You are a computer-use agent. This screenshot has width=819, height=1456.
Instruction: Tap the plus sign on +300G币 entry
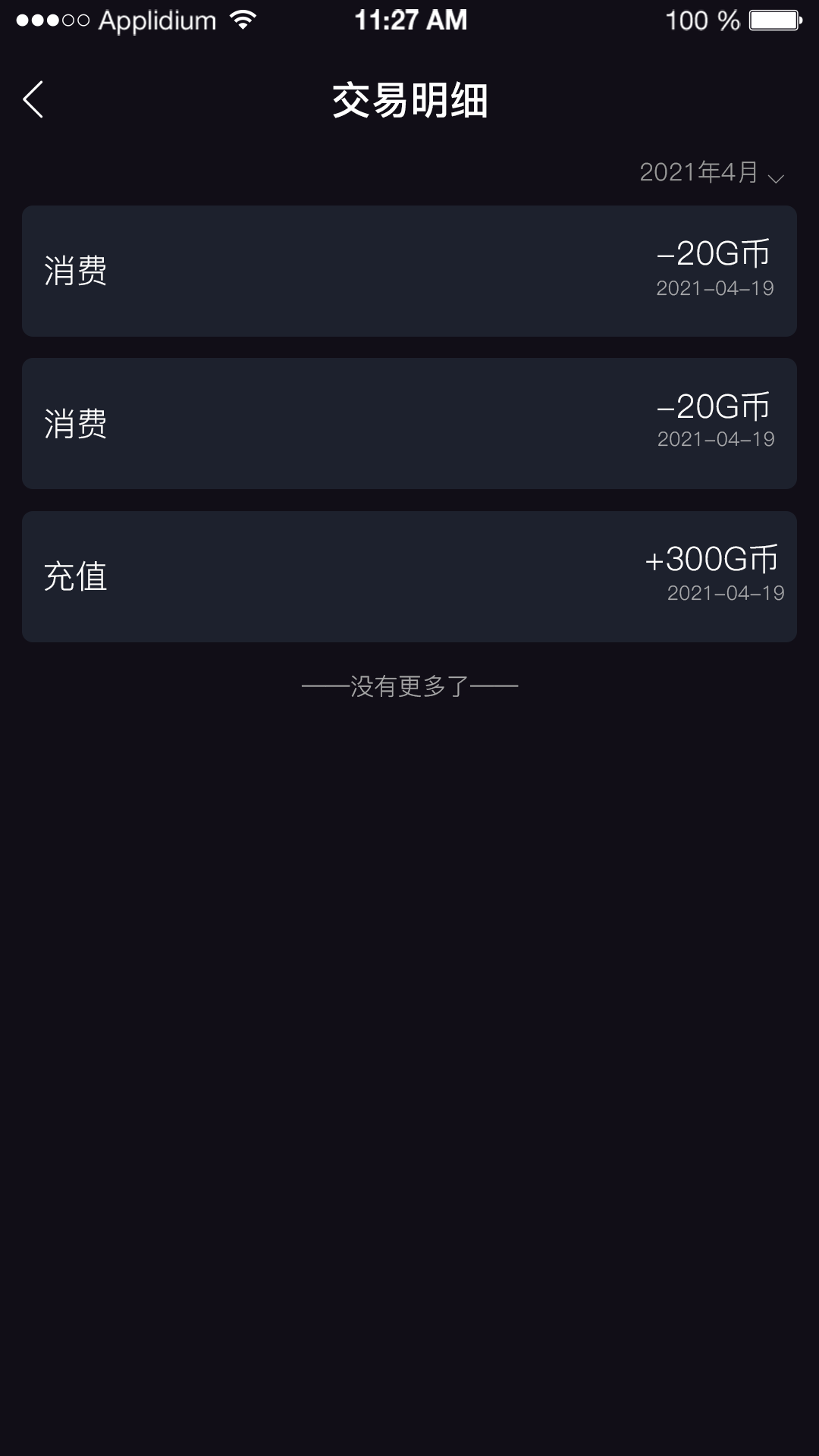click(x=655, y=561)
